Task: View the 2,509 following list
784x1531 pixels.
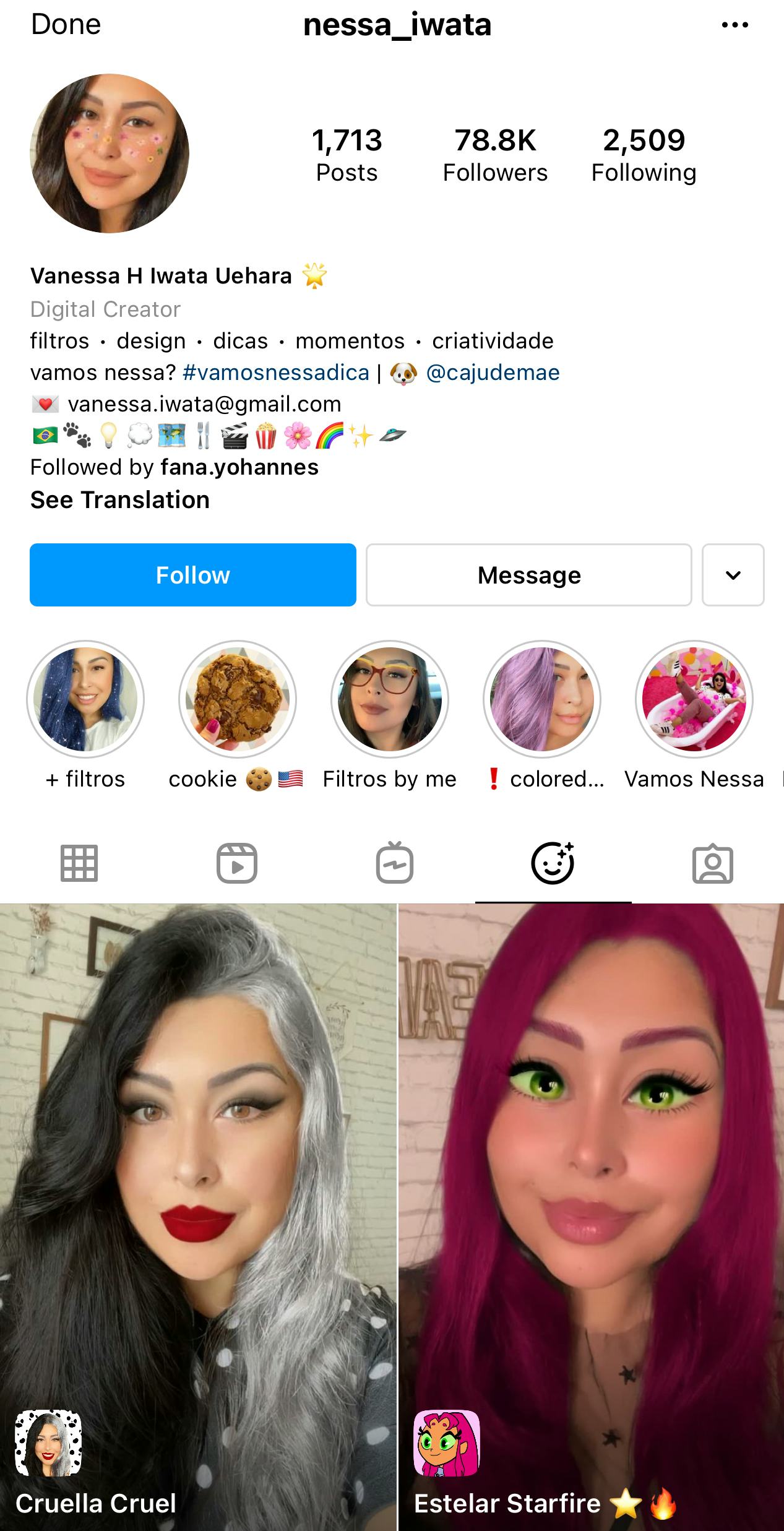Action: tap(644, 155)
